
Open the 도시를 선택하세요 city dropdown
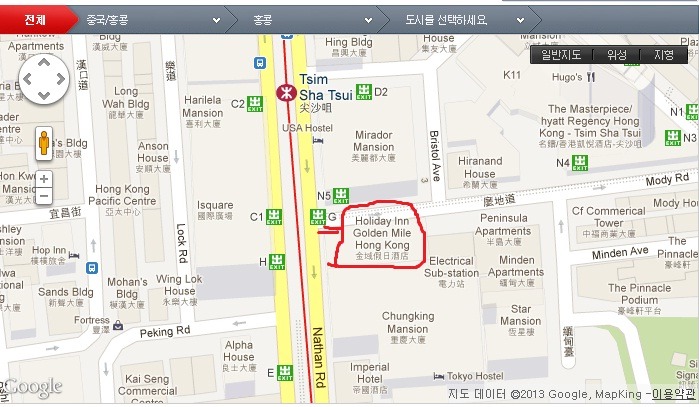tap(461, 19)
